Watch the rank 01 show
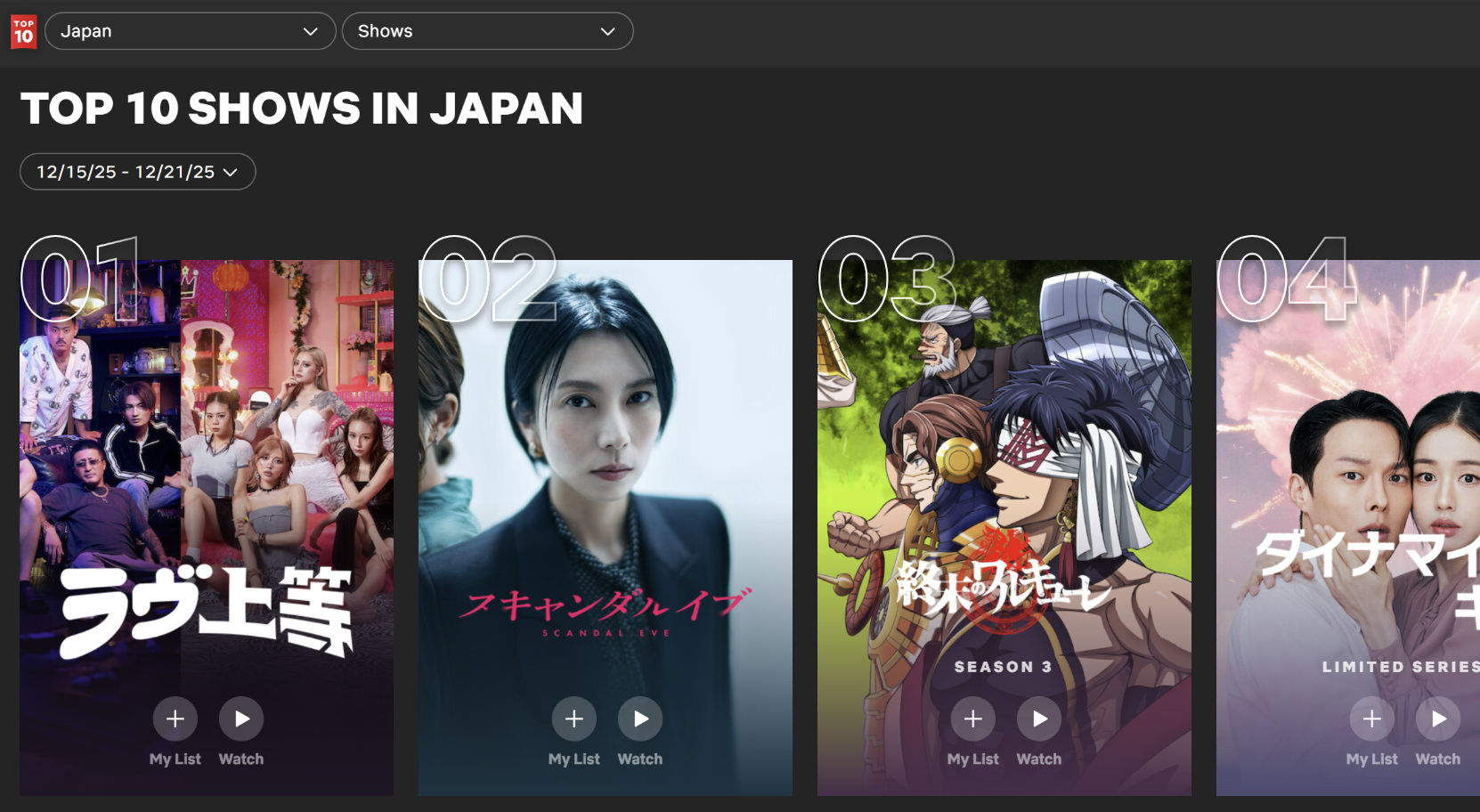 pos(241,719)
